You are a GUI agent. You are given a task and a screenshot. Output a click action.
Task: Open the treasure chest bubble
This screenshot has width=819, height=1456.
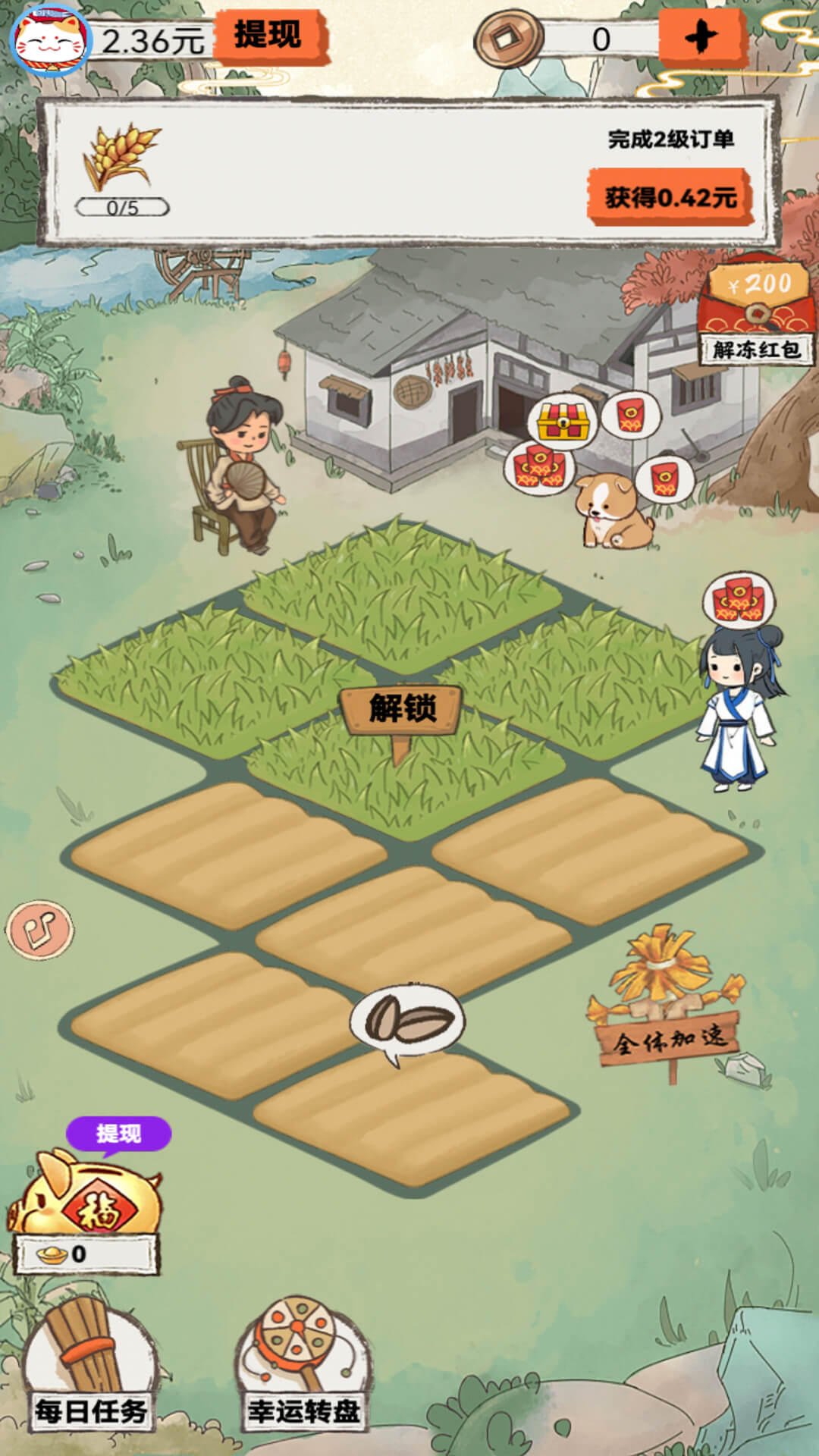pos(563,421)
